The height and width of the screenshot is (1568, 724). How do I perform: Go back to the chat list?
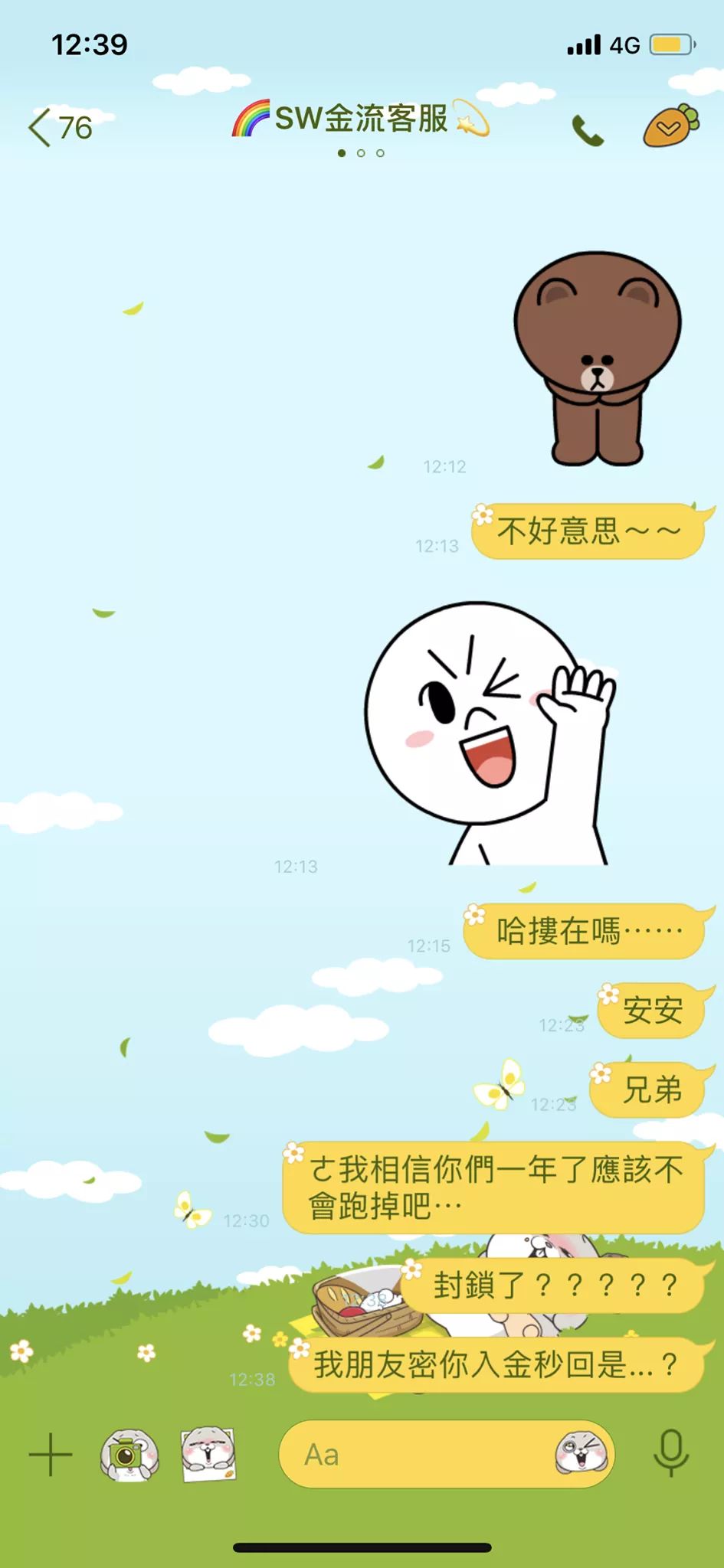tap(58, 127)
